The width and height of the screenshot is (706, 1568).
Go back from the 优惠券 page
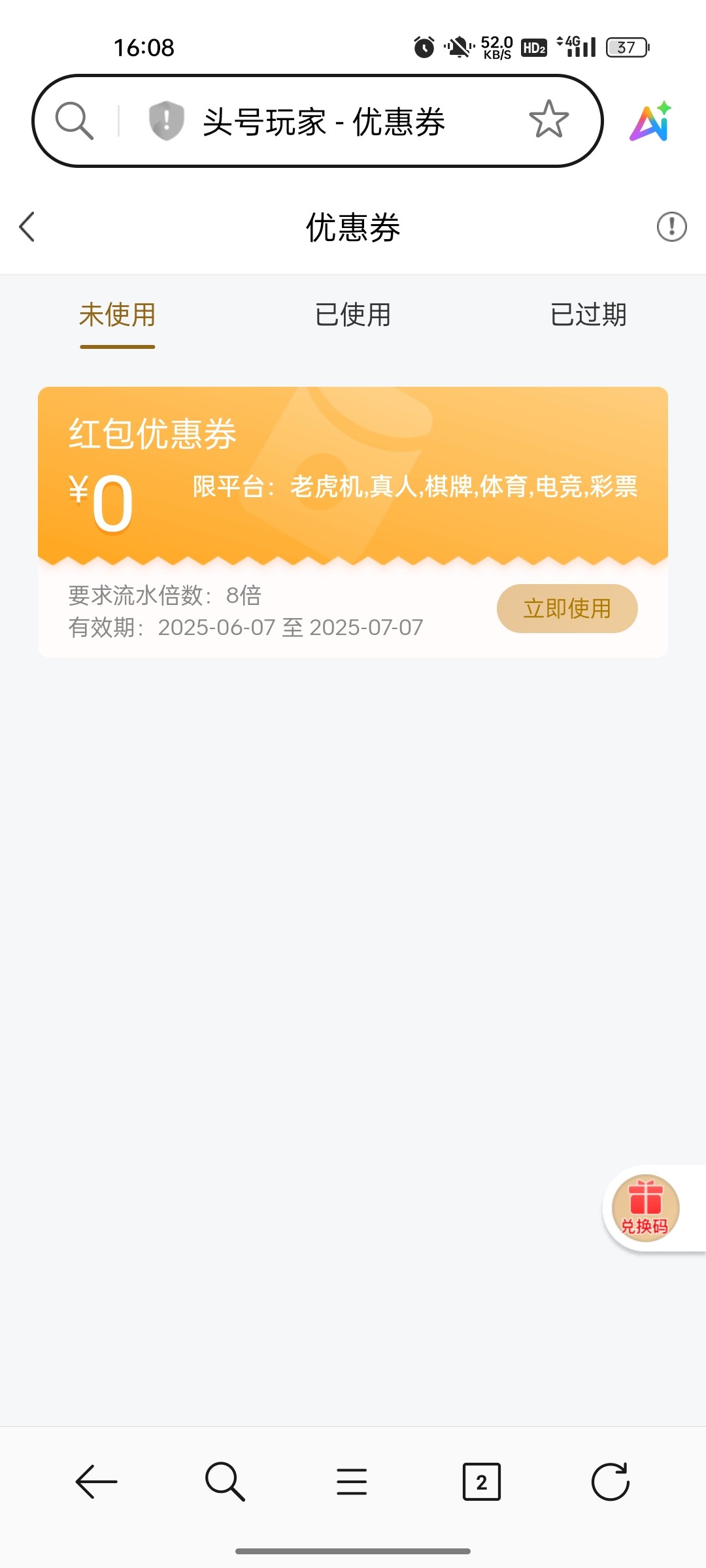pos(27,227)
